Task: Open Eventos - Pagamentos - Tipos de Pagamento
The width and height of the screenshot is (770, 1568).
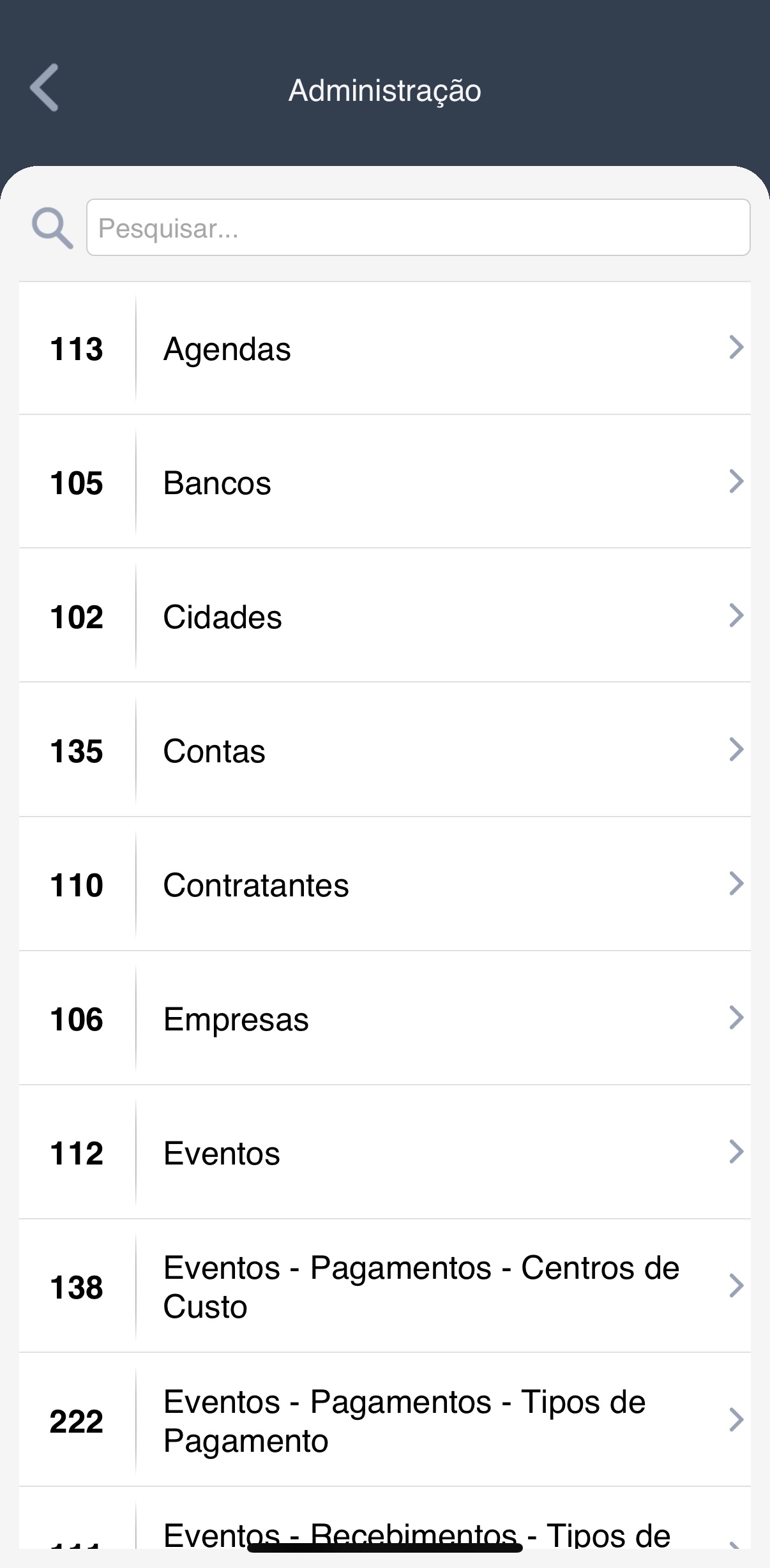Action: click(384, 1421)
